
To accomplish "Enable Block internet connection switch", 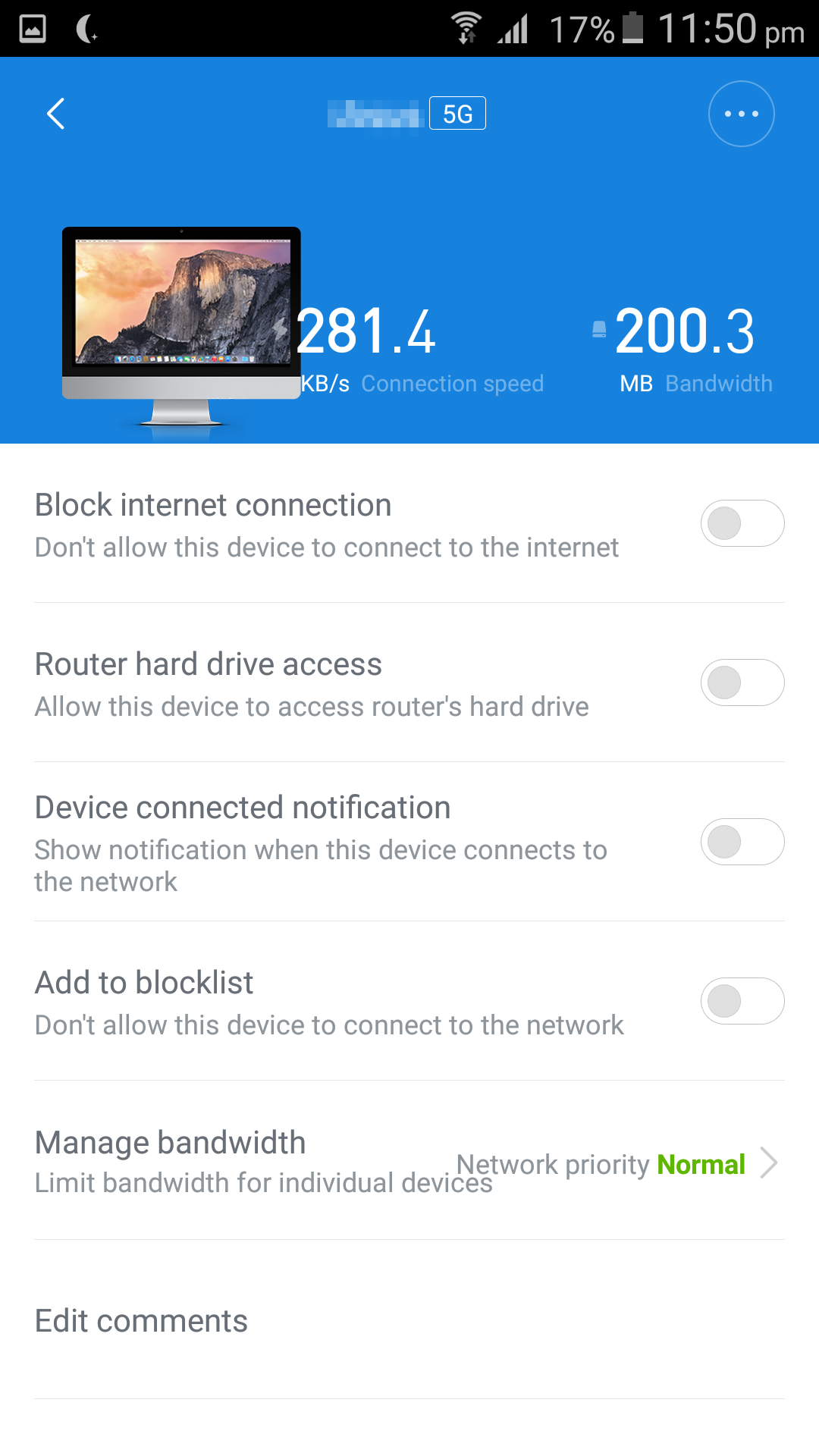I will pos(742,523).
